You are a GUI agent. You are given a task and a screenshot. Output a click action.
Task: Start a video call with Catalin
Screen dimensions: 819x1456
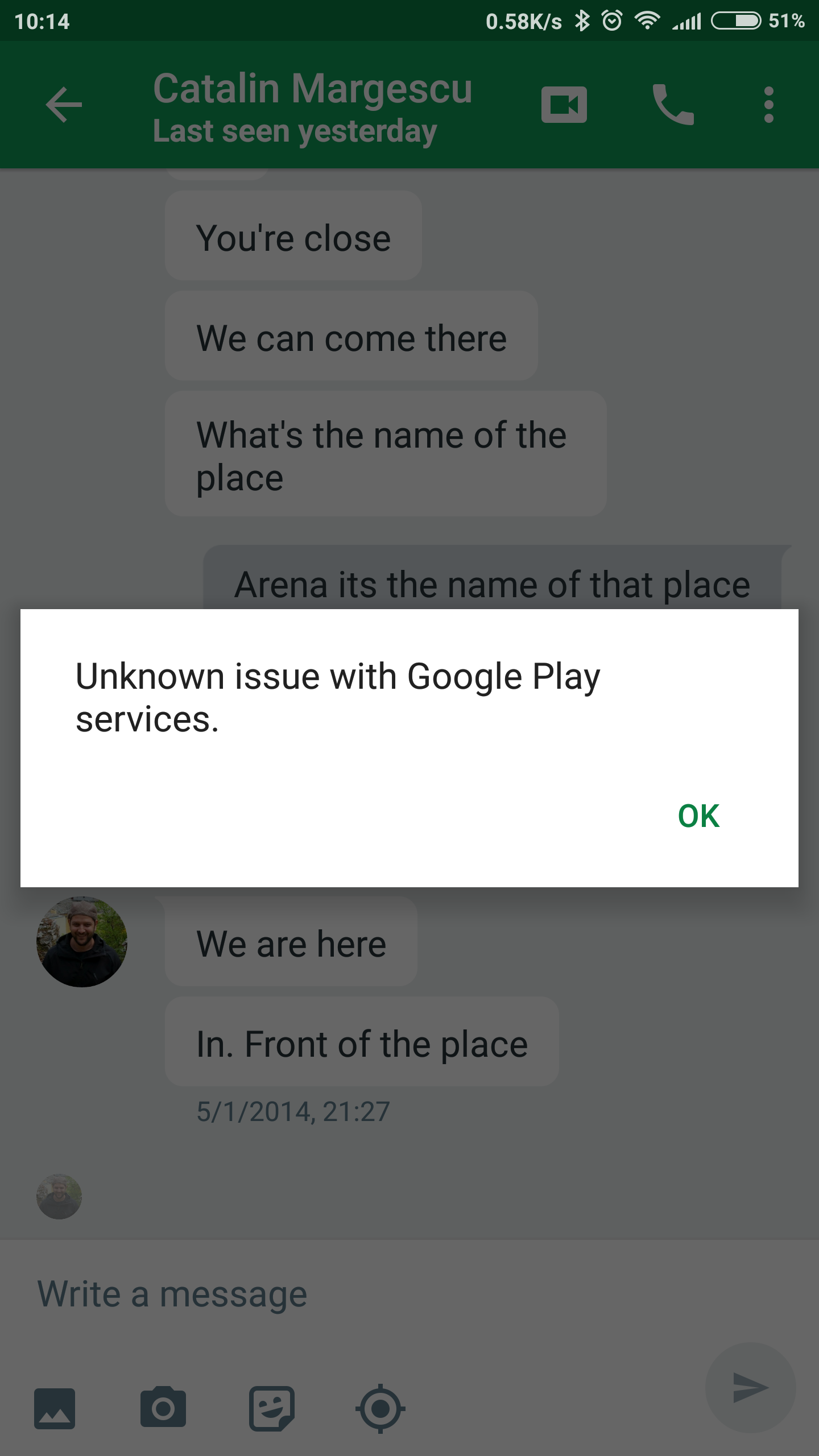[x=564, y=105]
